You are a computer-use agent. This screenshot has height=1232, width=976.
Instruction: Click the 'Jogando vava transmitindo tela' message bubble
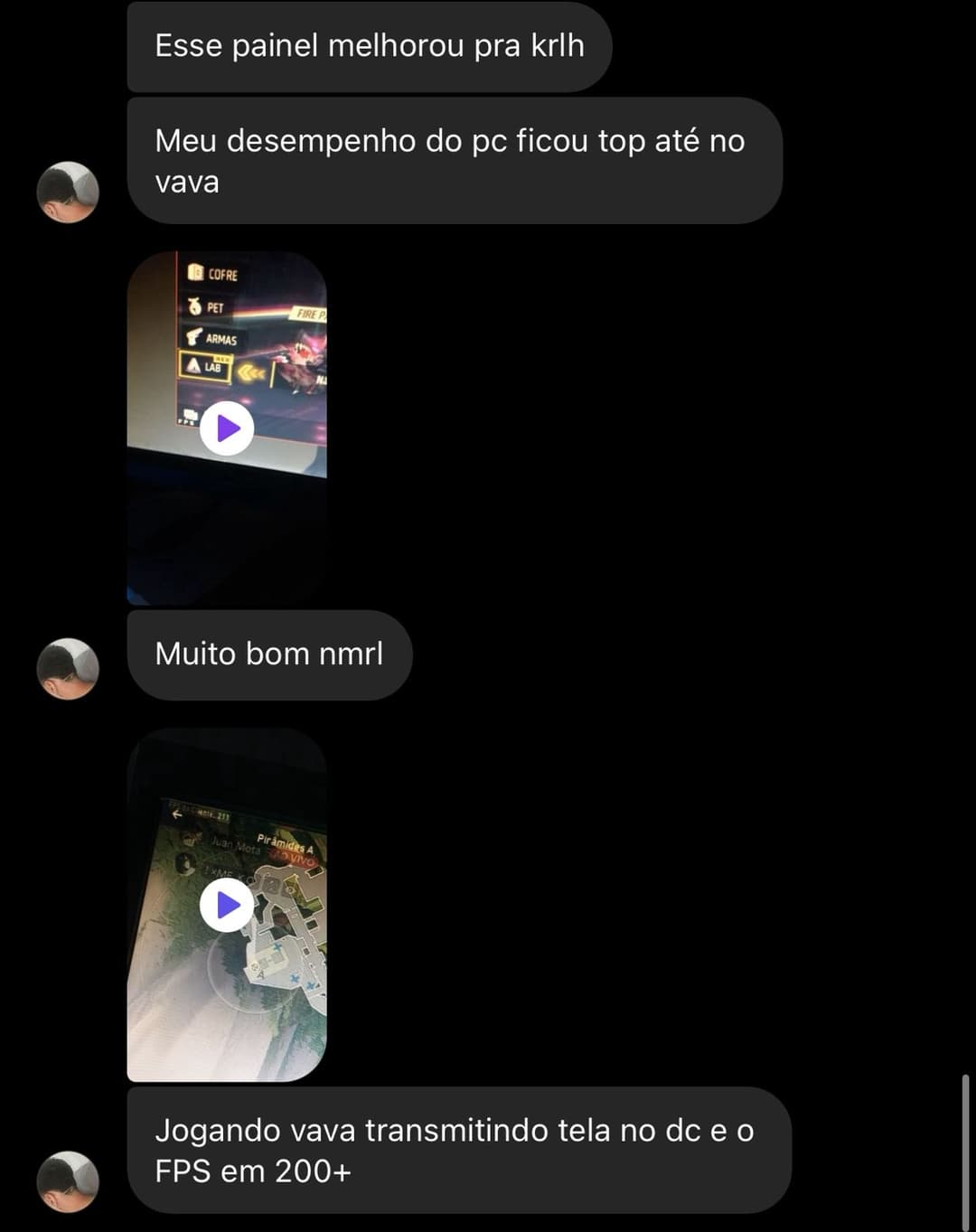456,1150
